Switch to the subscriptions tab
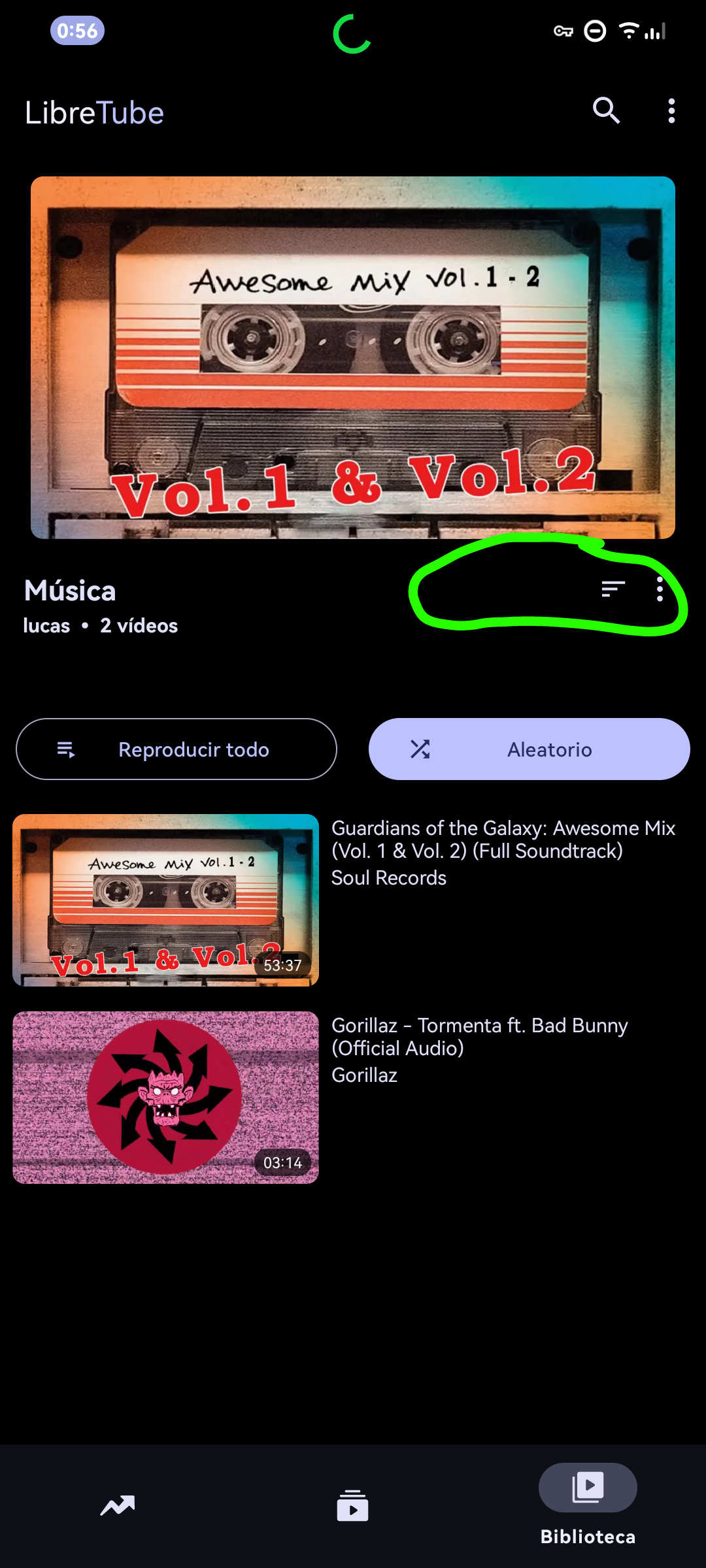Screen dimensions: 706x1568 pyautogui.click(x=353, y=1506)
